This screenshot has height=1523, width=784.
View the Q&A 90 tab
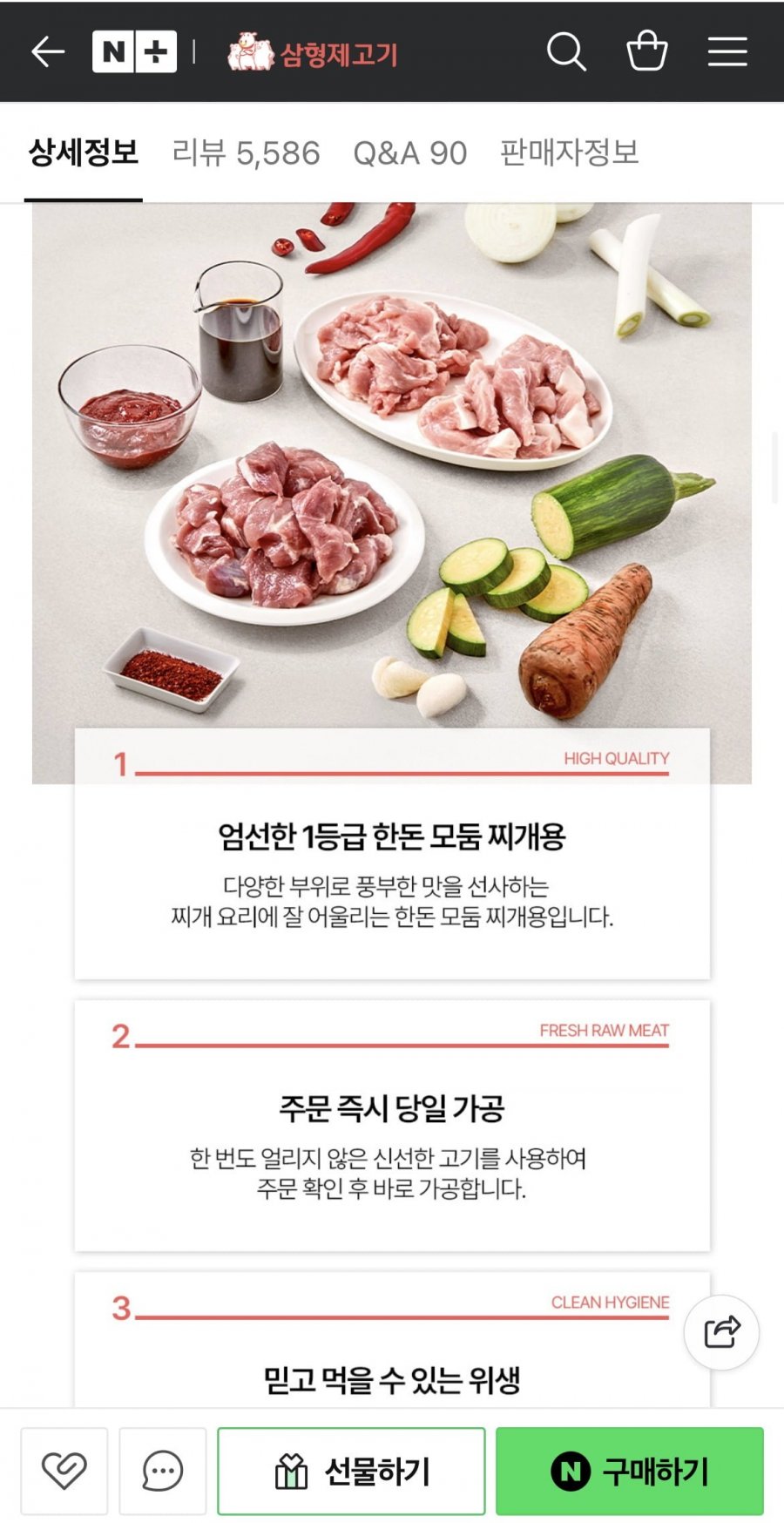409,153
